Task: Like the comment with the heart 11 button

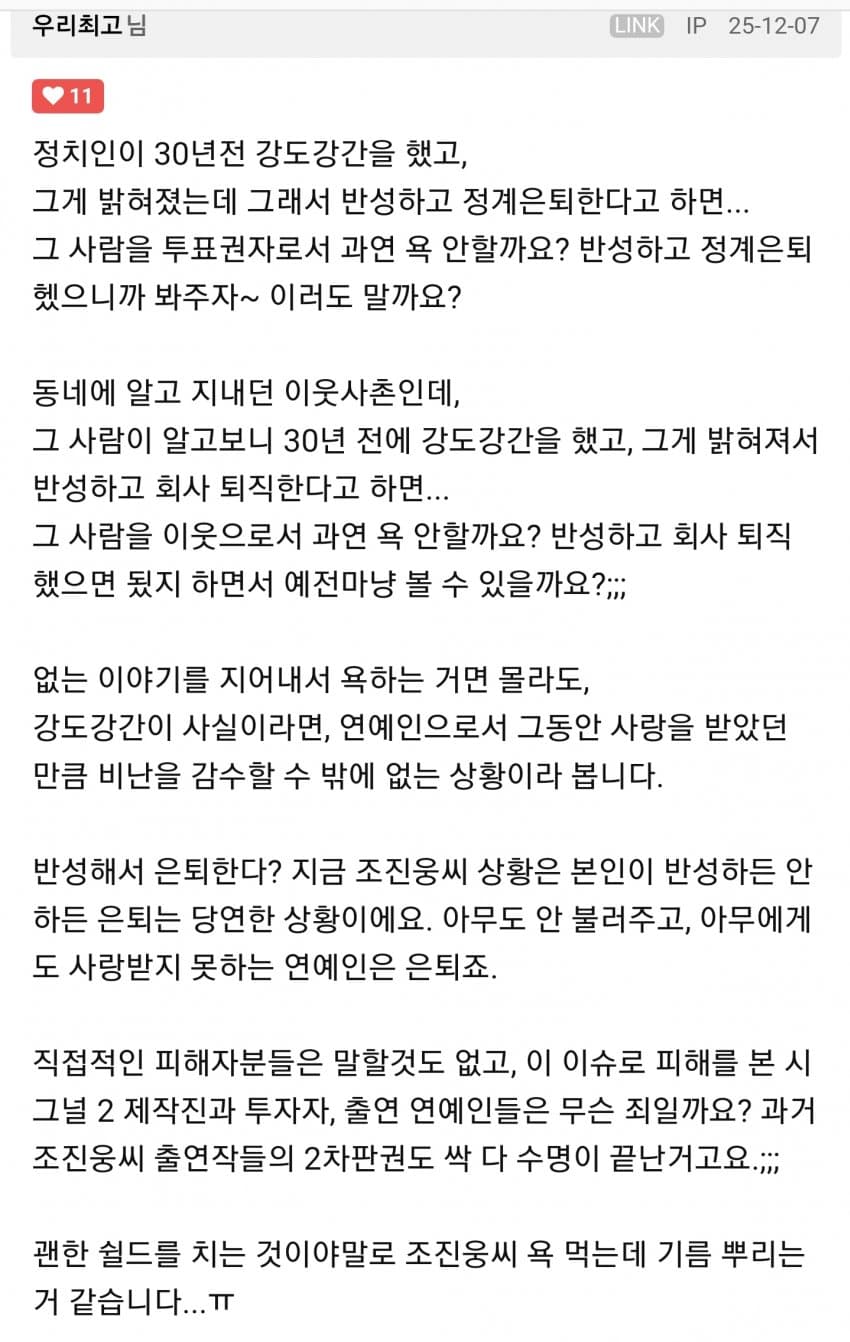Action: 67,96
